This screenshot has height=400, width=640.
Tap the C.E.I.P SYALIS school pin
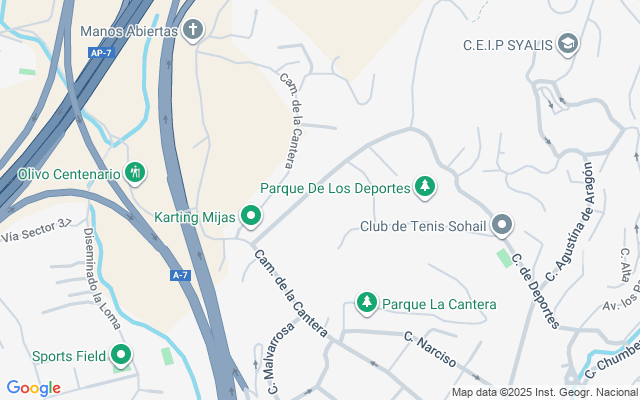pos(568,44)
